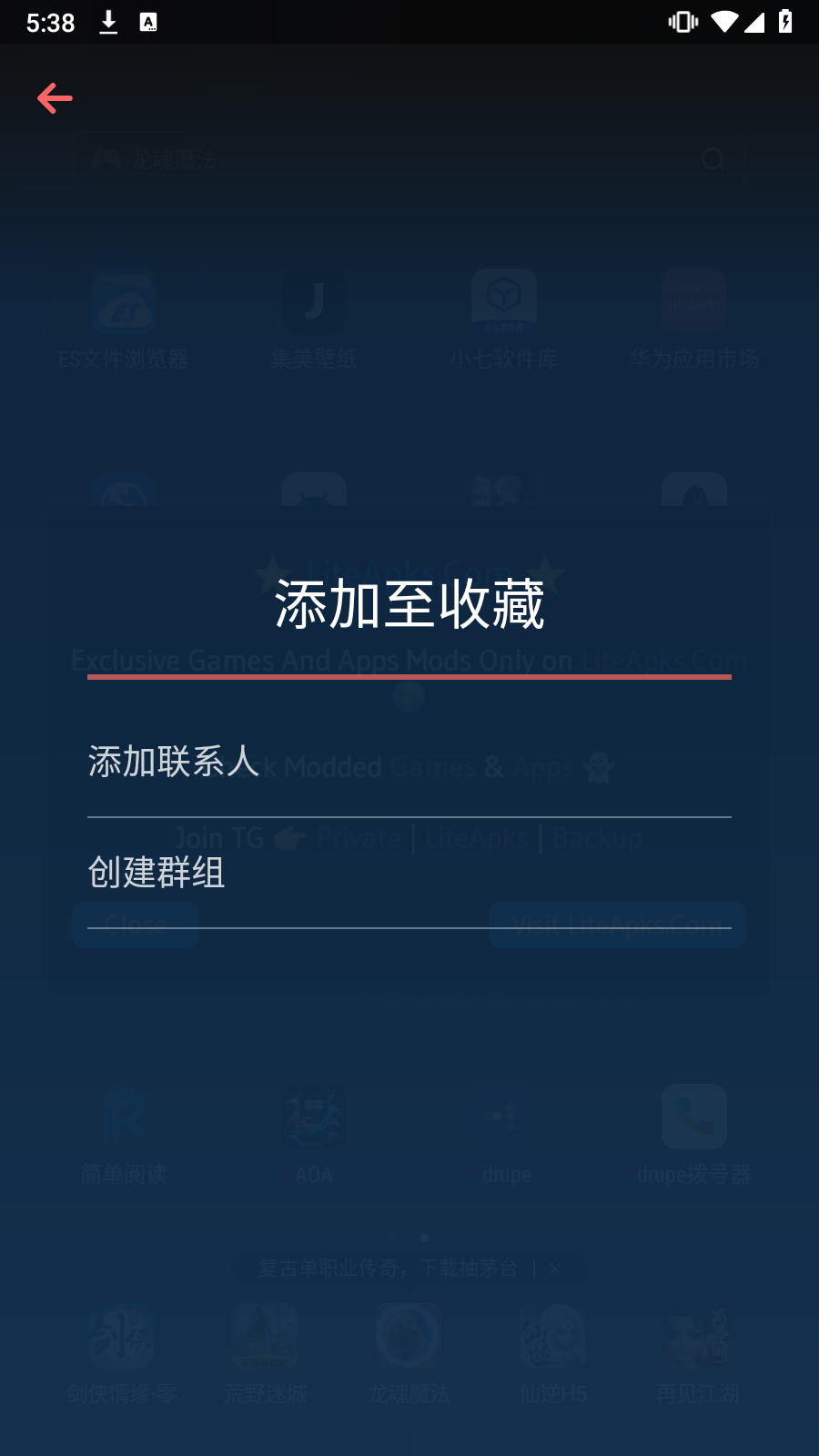Tap the red back arrow

(x=55, y=98)
